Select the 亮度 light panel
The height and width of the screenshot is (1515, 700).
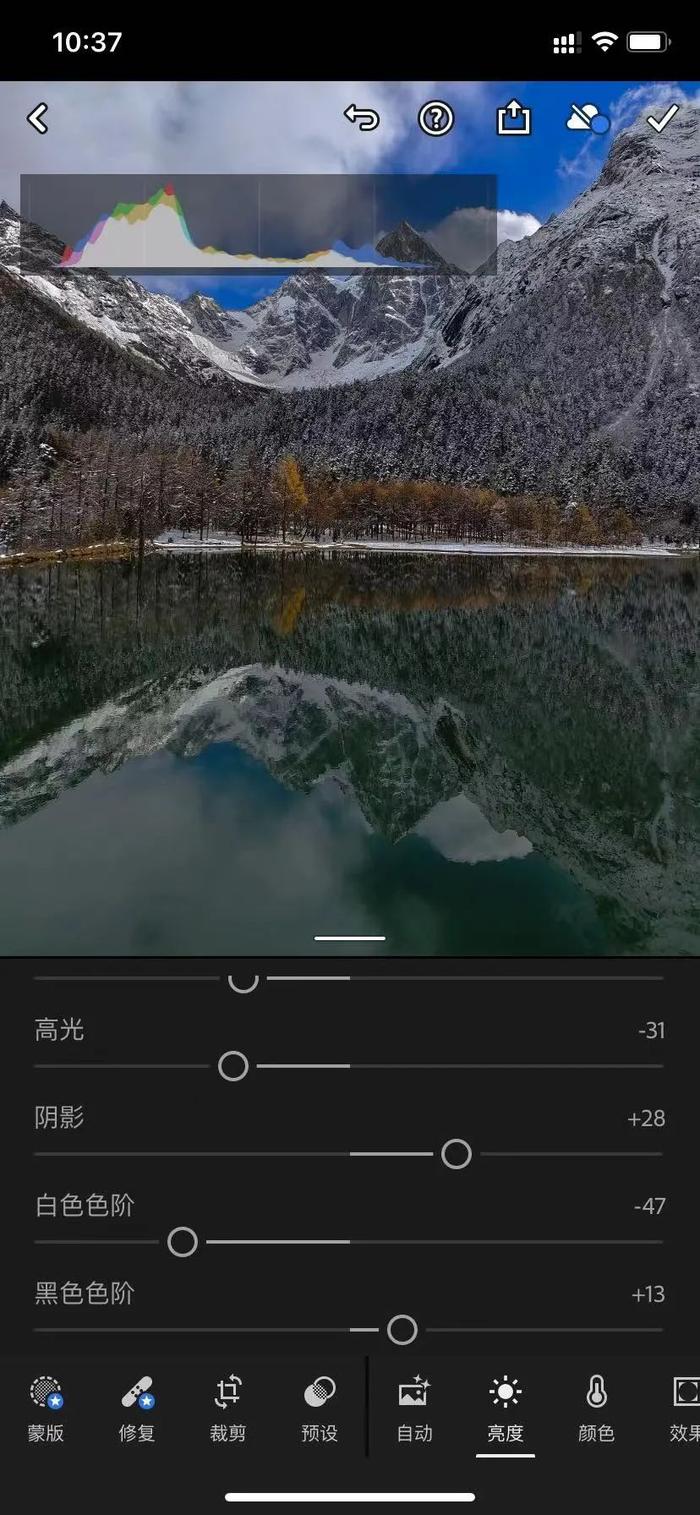[505, 1407]
